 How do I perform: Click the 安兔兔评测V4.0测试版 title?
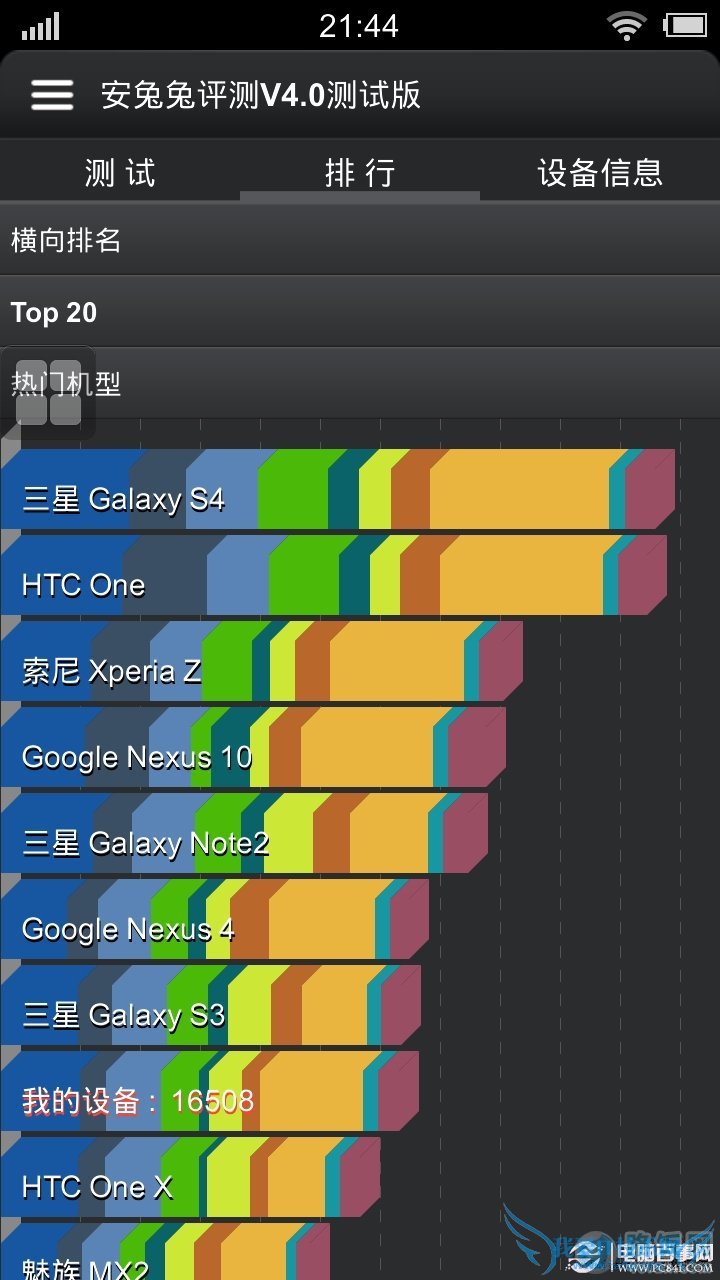[262, 93]
